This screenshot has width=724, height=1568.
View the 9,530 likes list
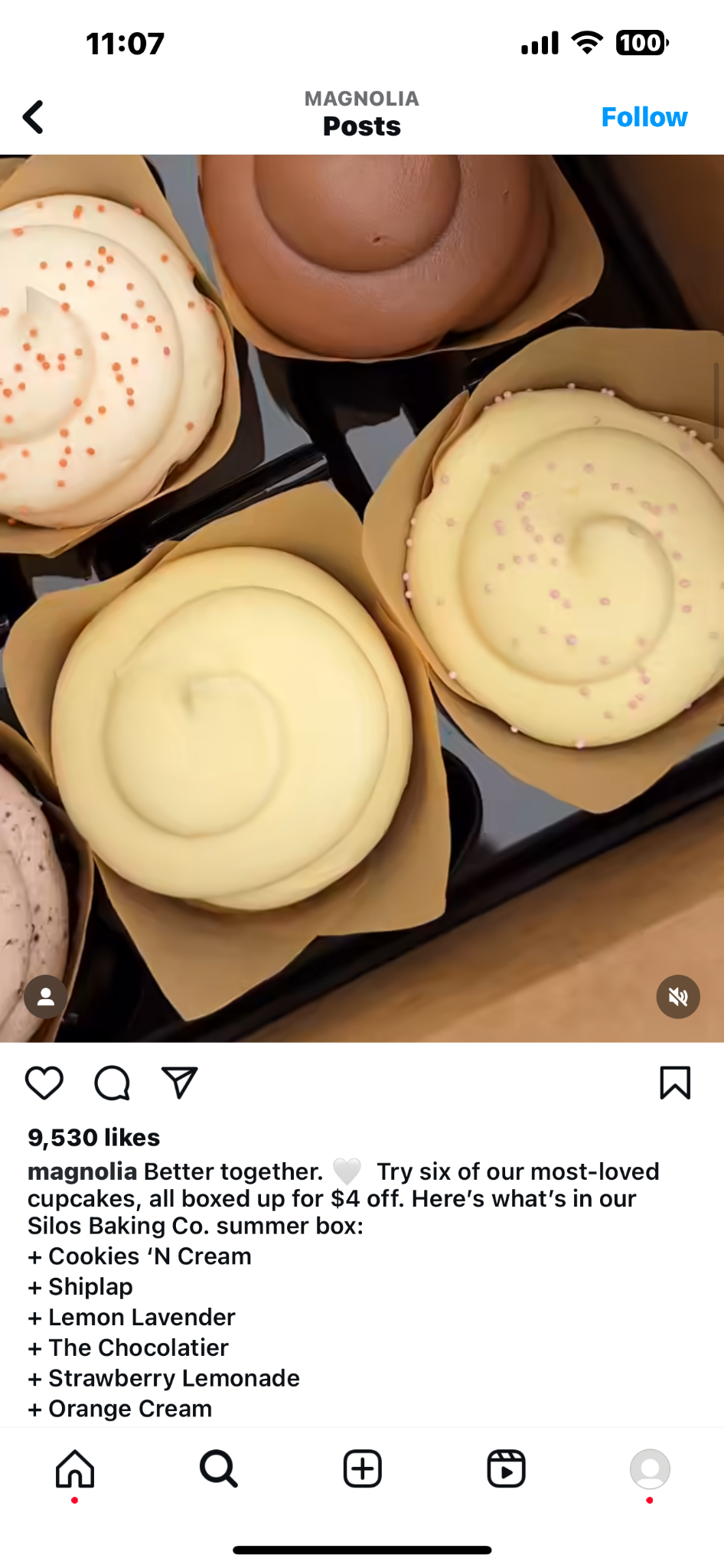93,1137
